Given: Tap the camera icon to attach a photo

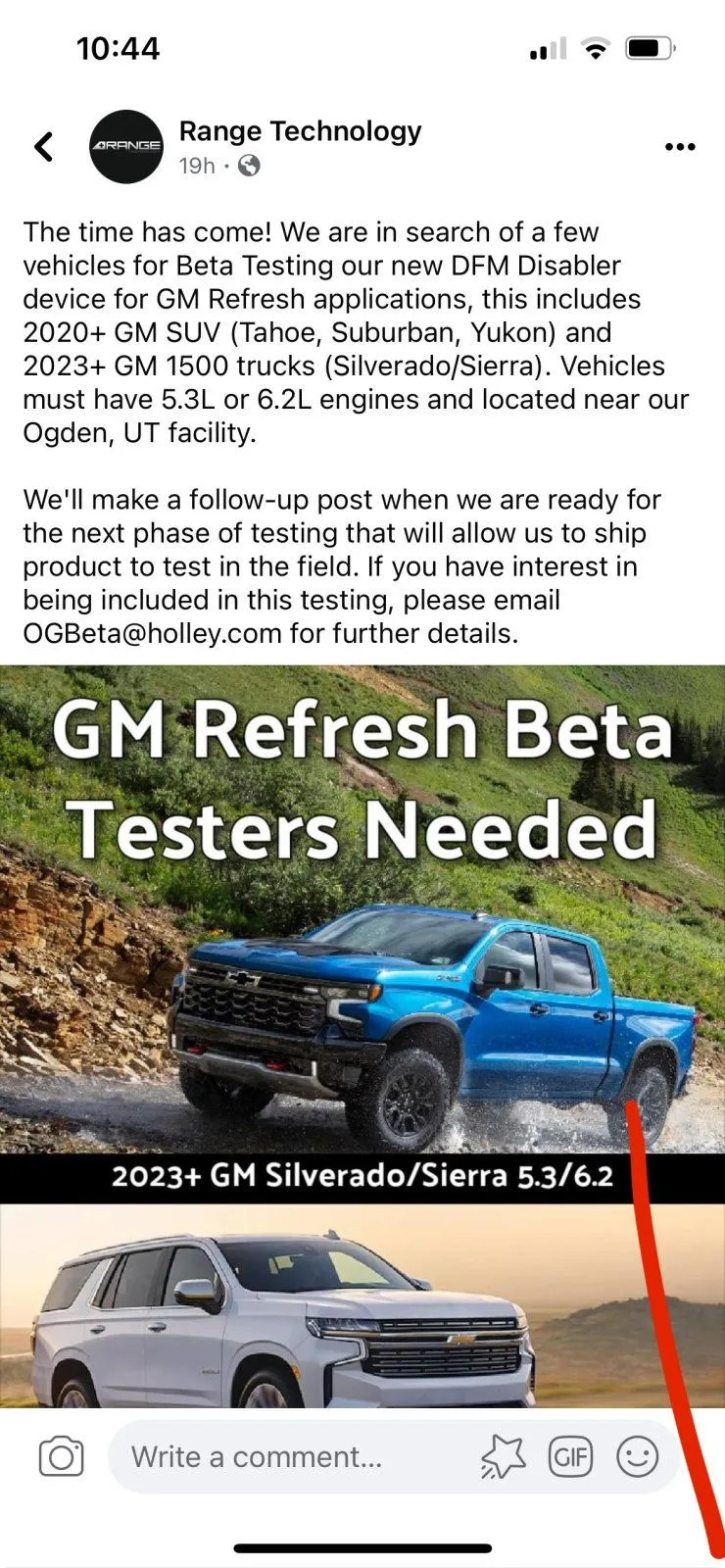Looking at the screenshot, I should tap(62, 1457).
